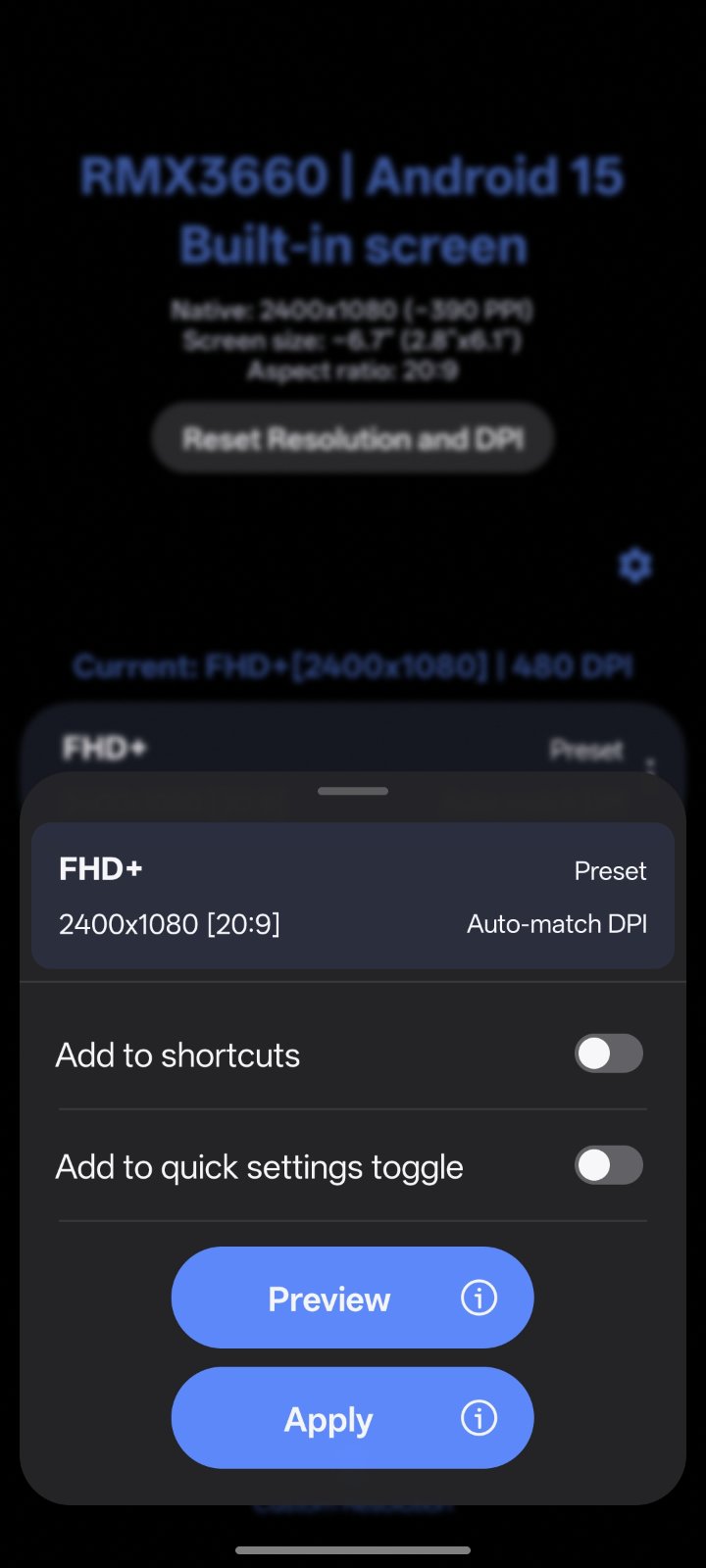Apply the FHD+ resolution preset
Screen dimensions: 706x1568
(x=328, y=1419)
